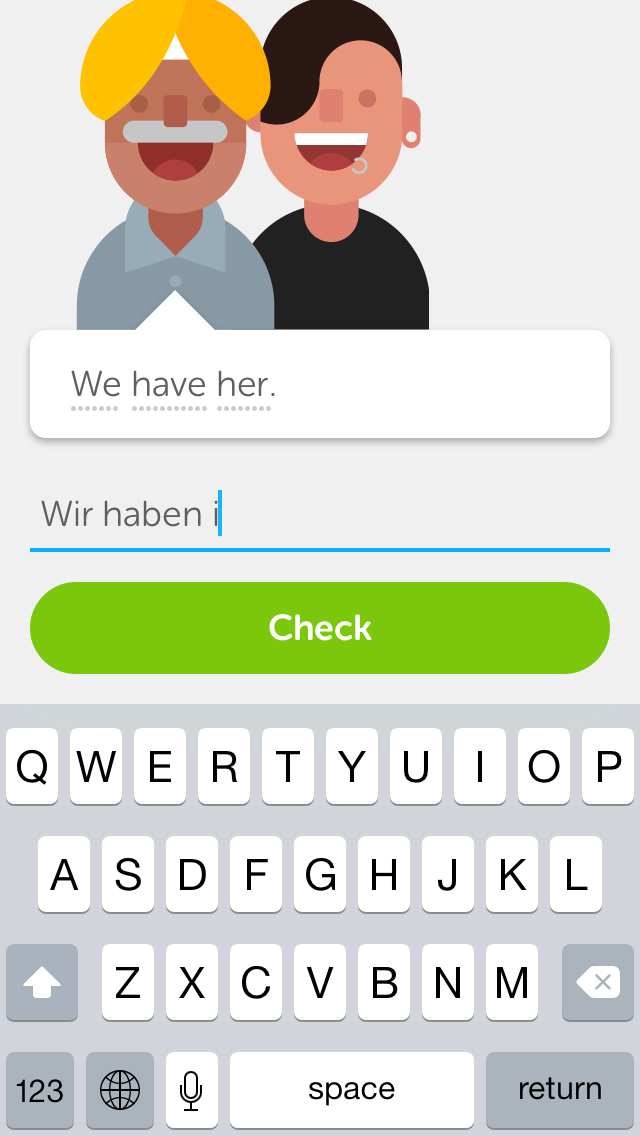Start dictation with the microphone key
The height and width of the screenshot is (1136, 640).
coord(191,1090)
